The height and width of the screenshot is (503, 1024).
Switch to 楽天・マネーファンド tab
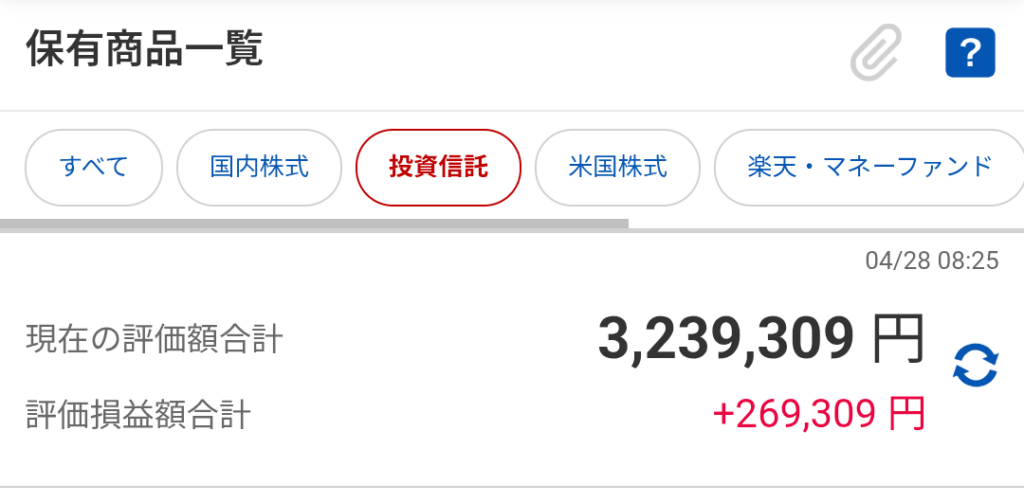869,167
